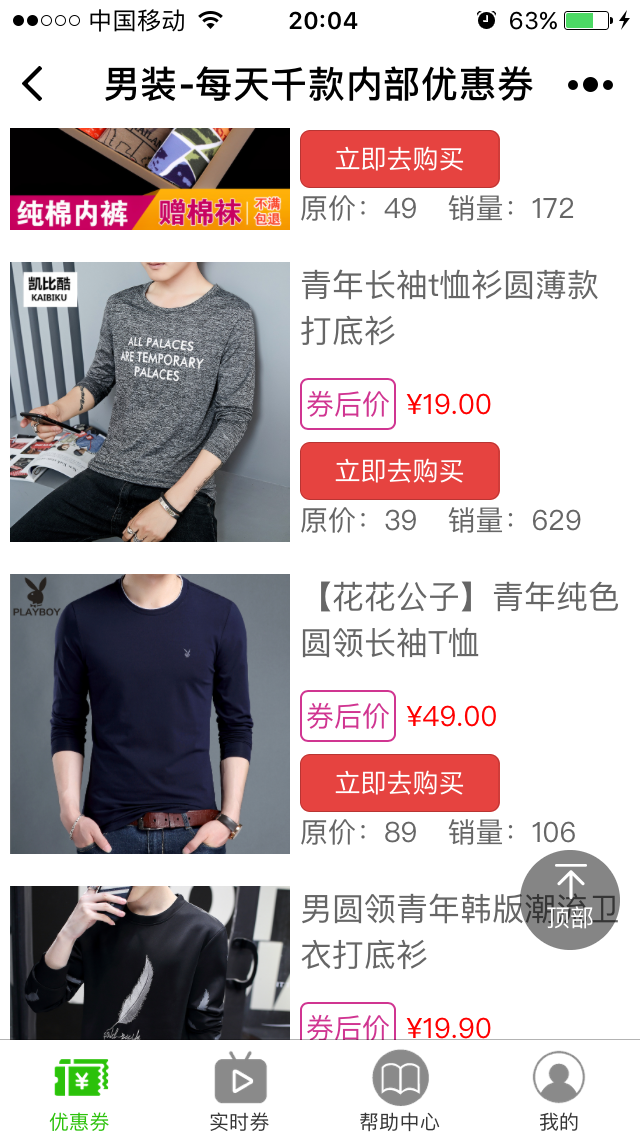Open the 纯棉内裤 赠棉袜 product image
The image size is (640, 1136).
pos(150,180)
